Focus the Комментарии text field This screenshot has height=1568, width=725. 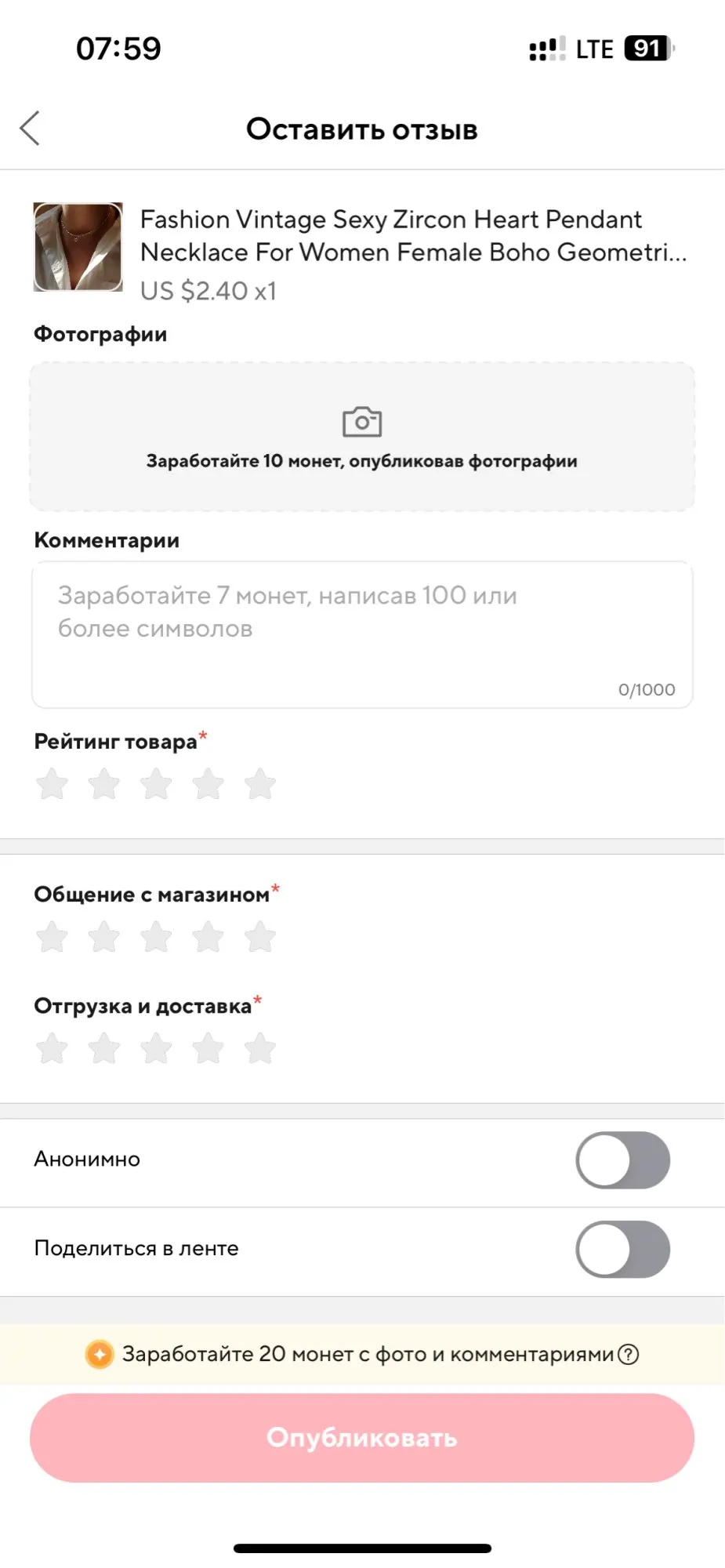pos(362,635)
